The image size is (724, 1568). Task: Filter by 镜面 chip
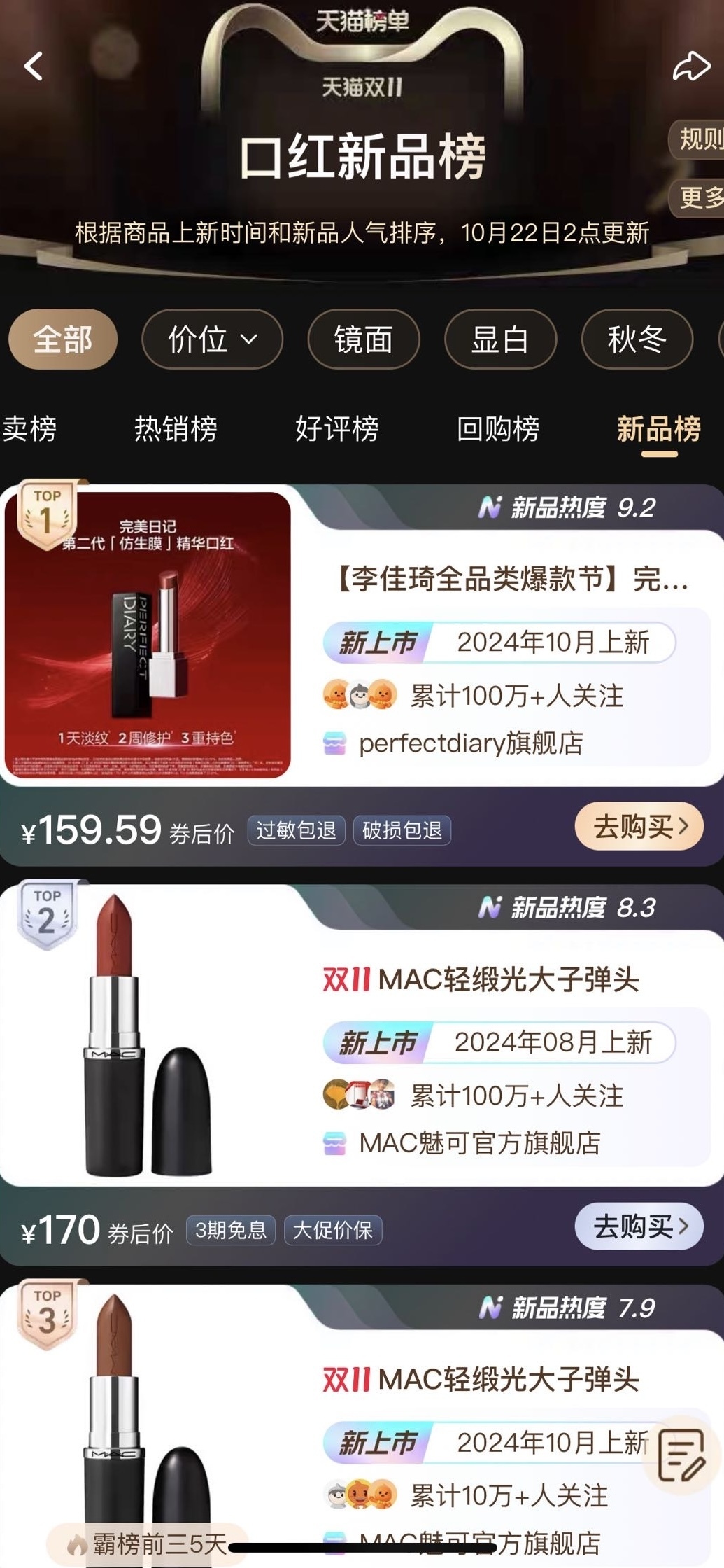pyautogui.click(x=363, y=339)
